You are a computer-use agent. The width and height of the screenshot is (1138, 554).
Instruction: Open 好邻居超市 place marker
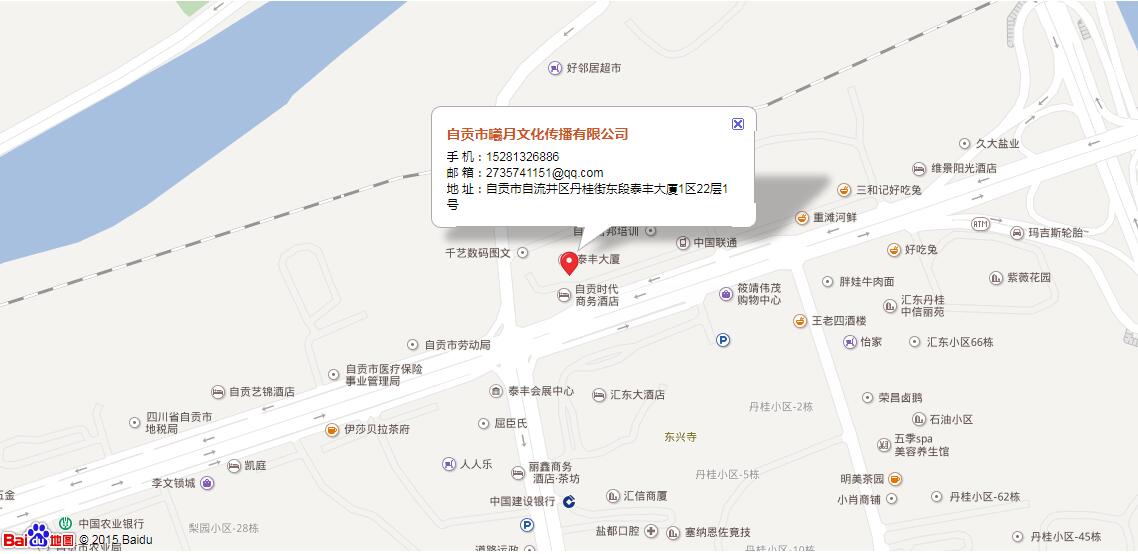coord(555,68)
